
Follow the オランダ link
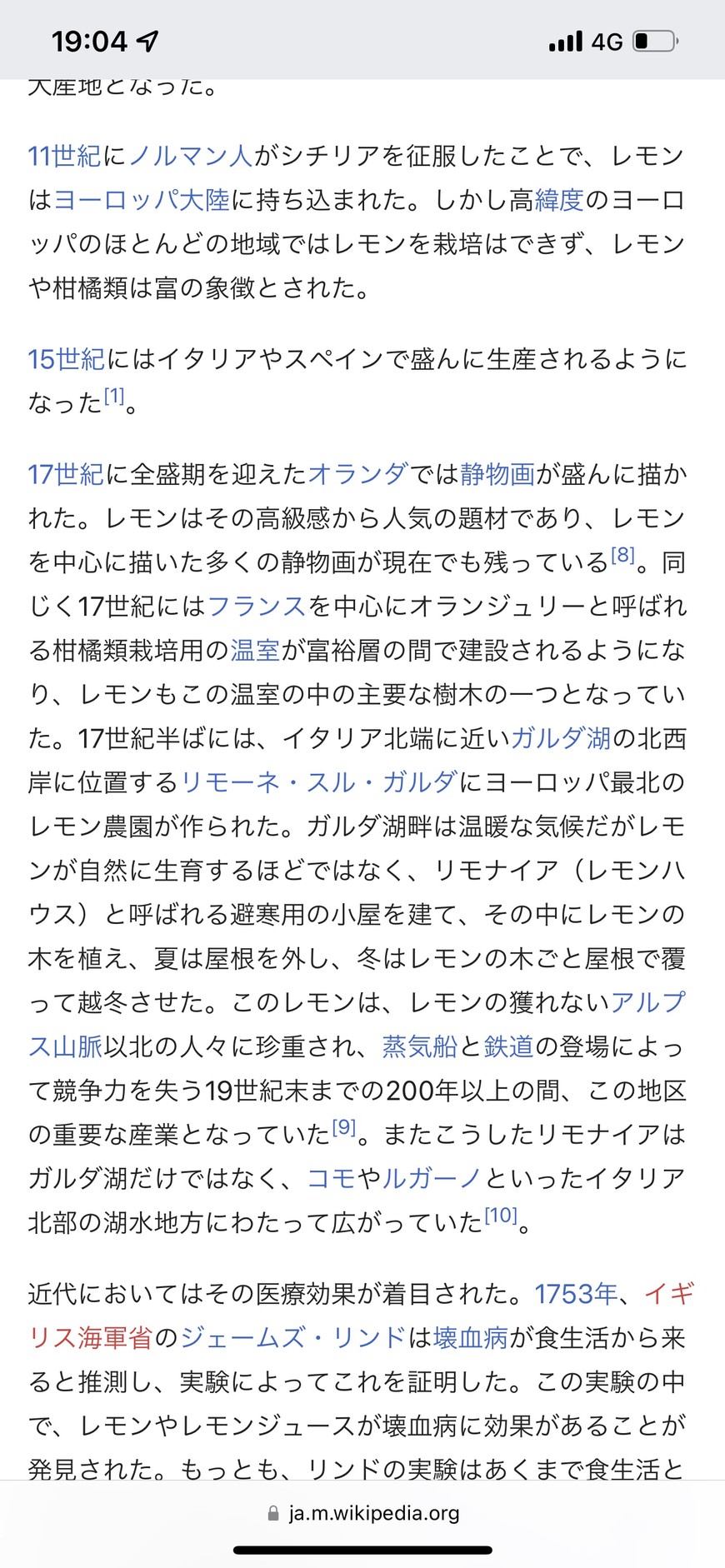(357, 474)
